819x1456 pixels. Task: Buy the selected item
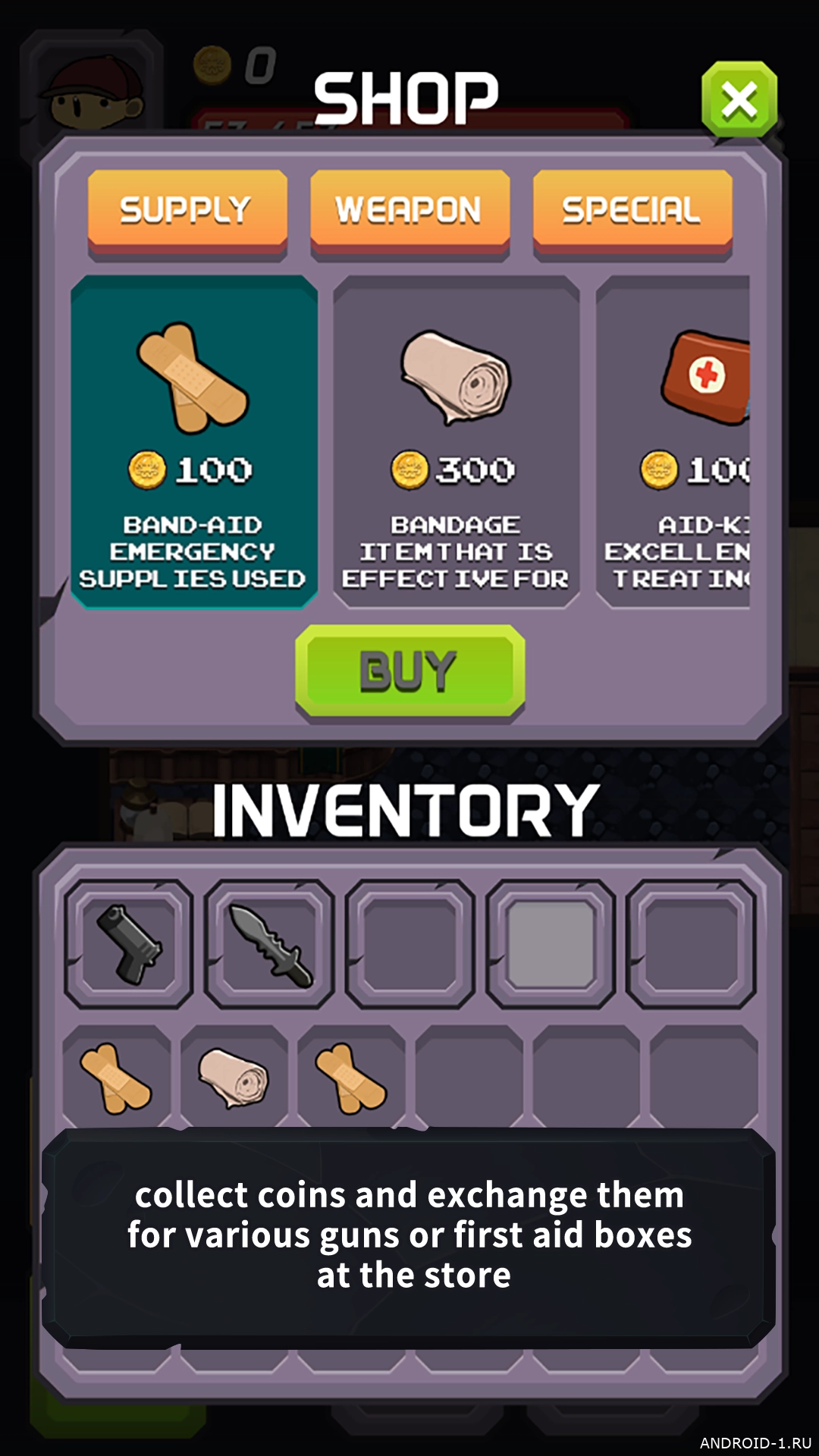tap(409, 670)
